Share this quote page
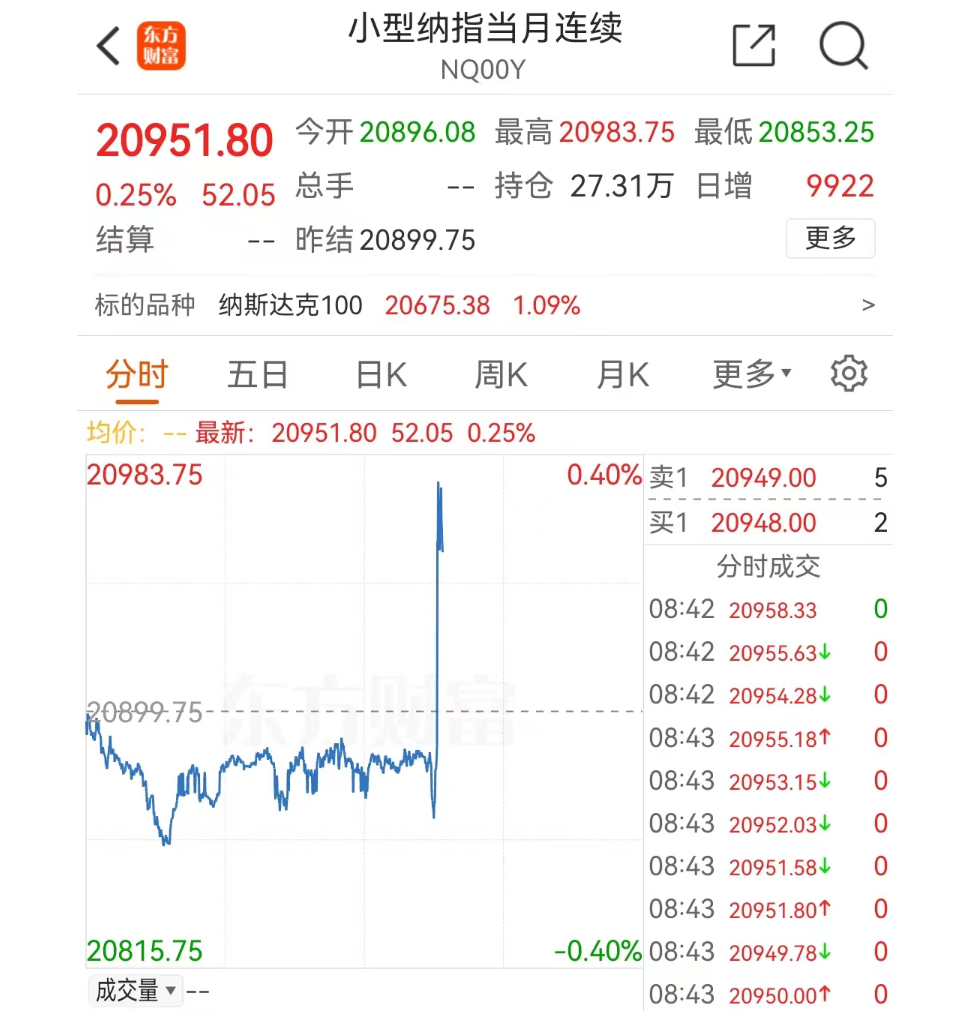Viewport: 961px width, 1011px height. coord(753,46)
